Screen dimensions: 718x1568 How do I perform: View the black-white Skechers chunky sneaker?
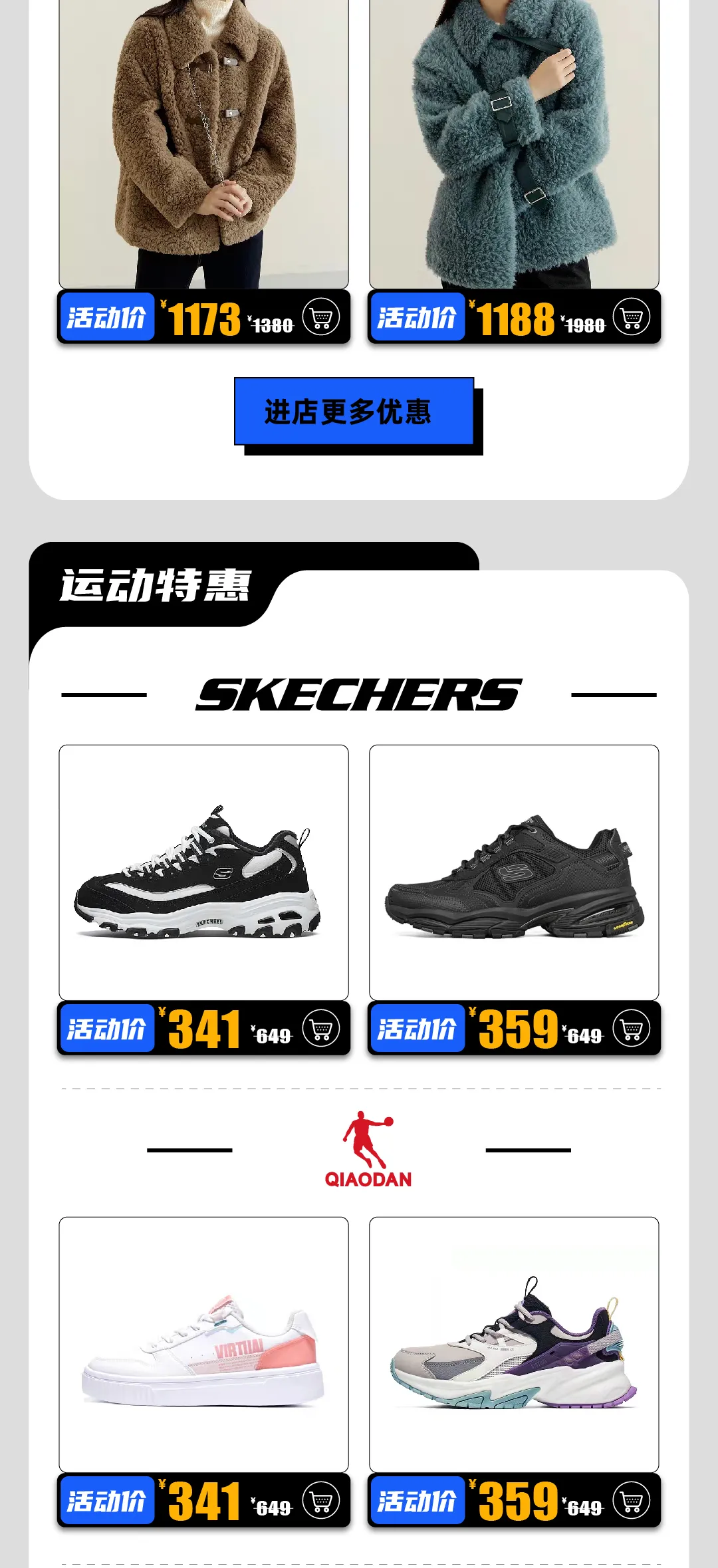[203, 871]
